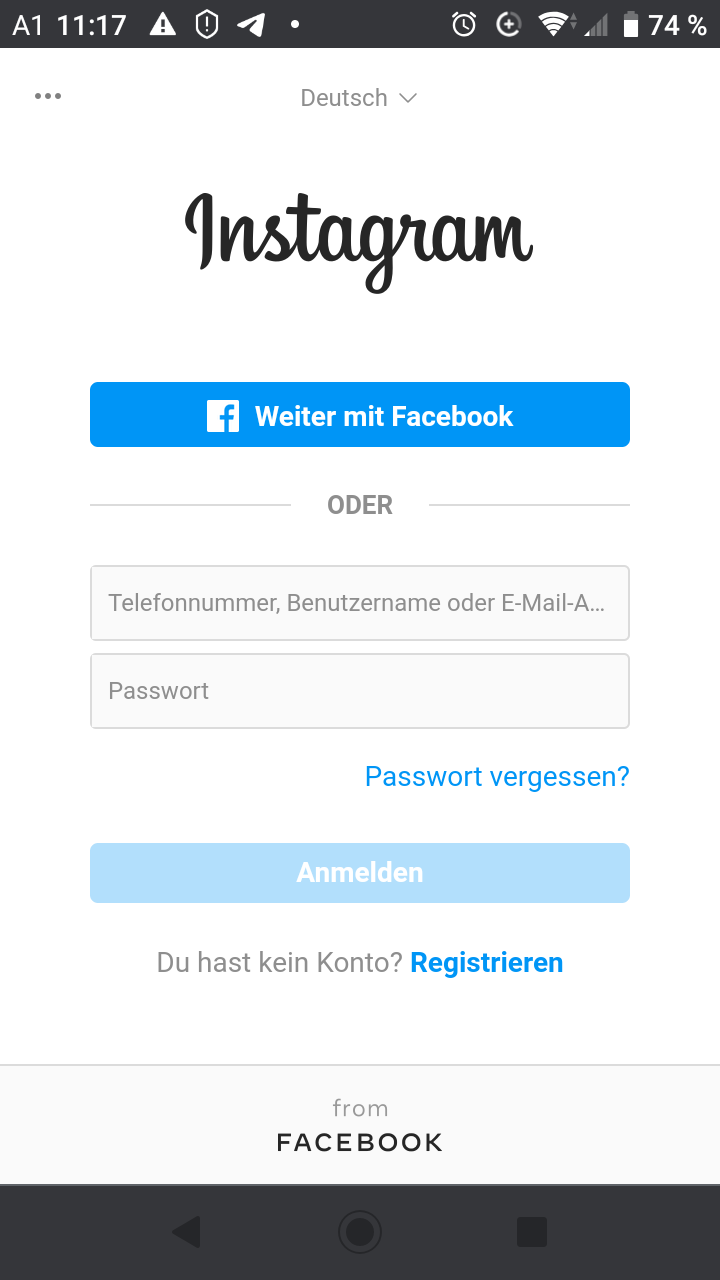
Task: Open the three-dot overflow menu
Action: click(x=48, y=96)
